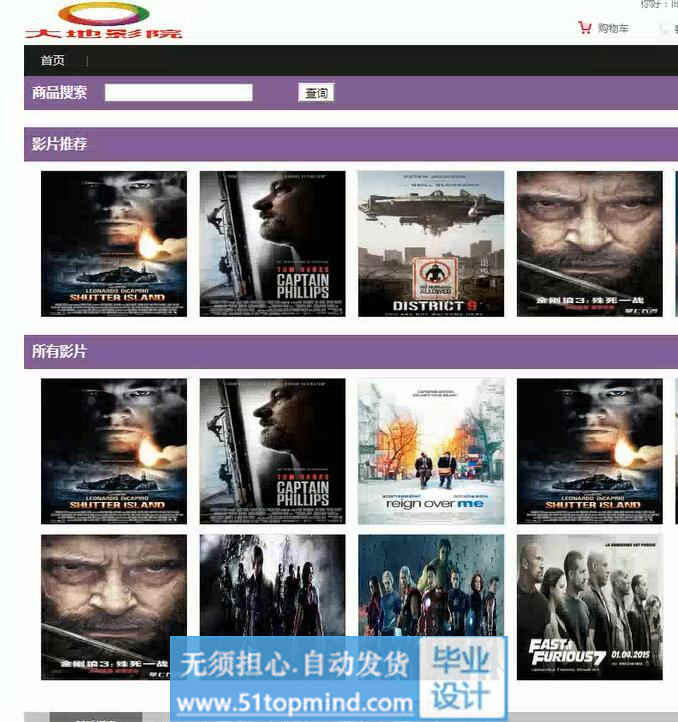
Task: Tap the 查询 button
Action: [x=316, y=93]
